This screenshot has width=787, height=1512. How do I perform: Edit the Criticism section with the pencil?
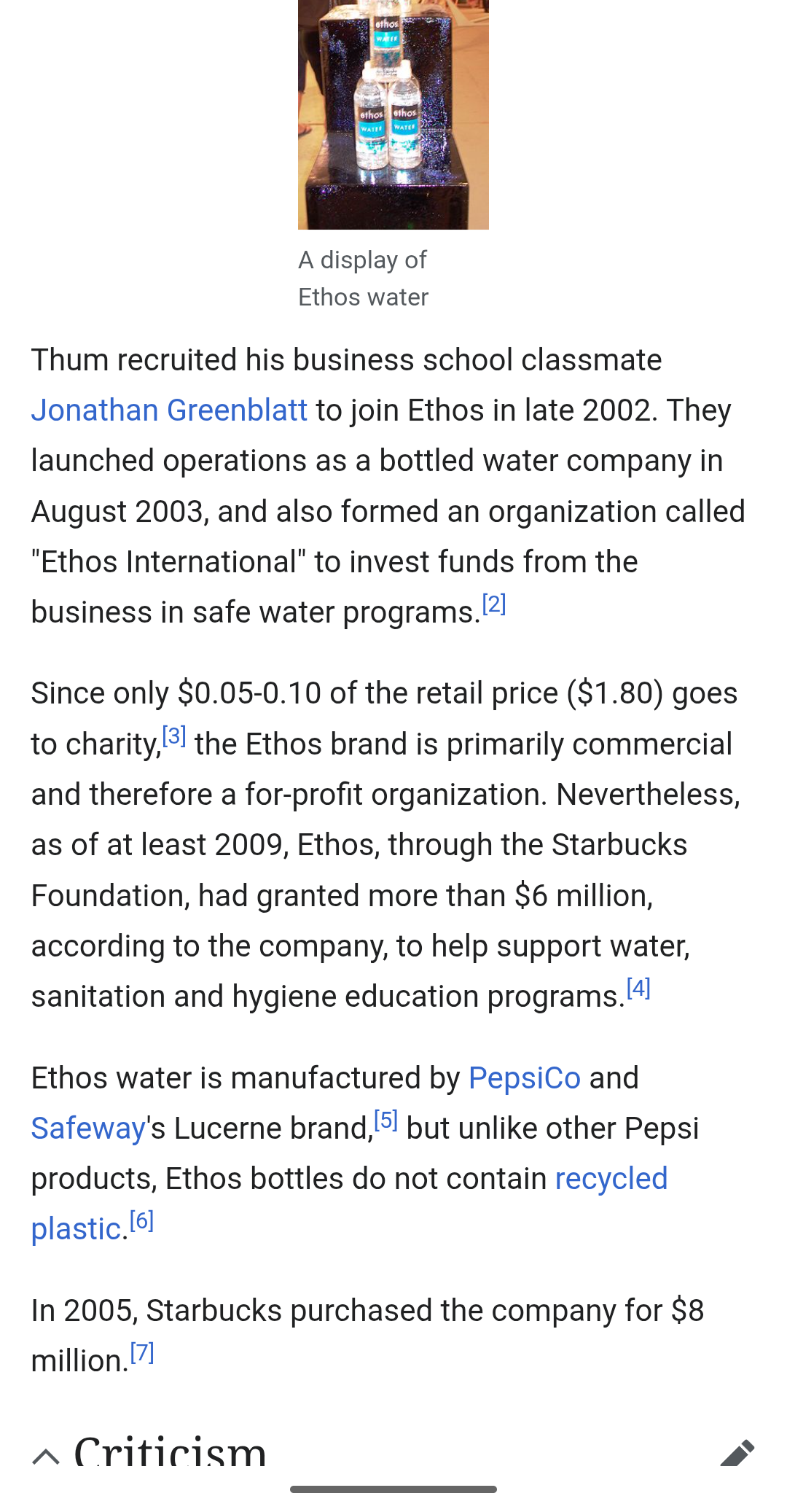point(737,1453)
